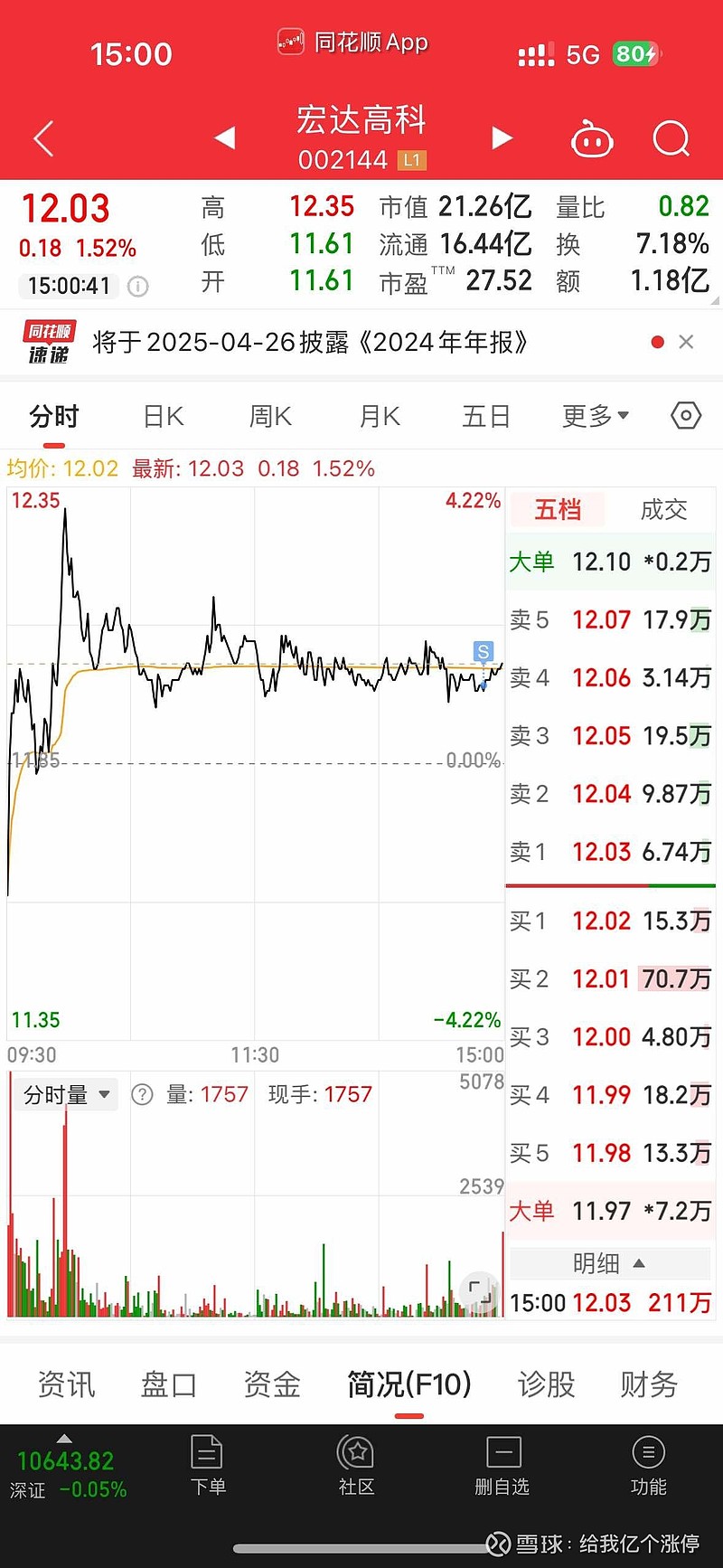The height and width of the screenshot is (1568, 723).
Task: Tap the back arrow at top left
Action: [x=43, y=137]
